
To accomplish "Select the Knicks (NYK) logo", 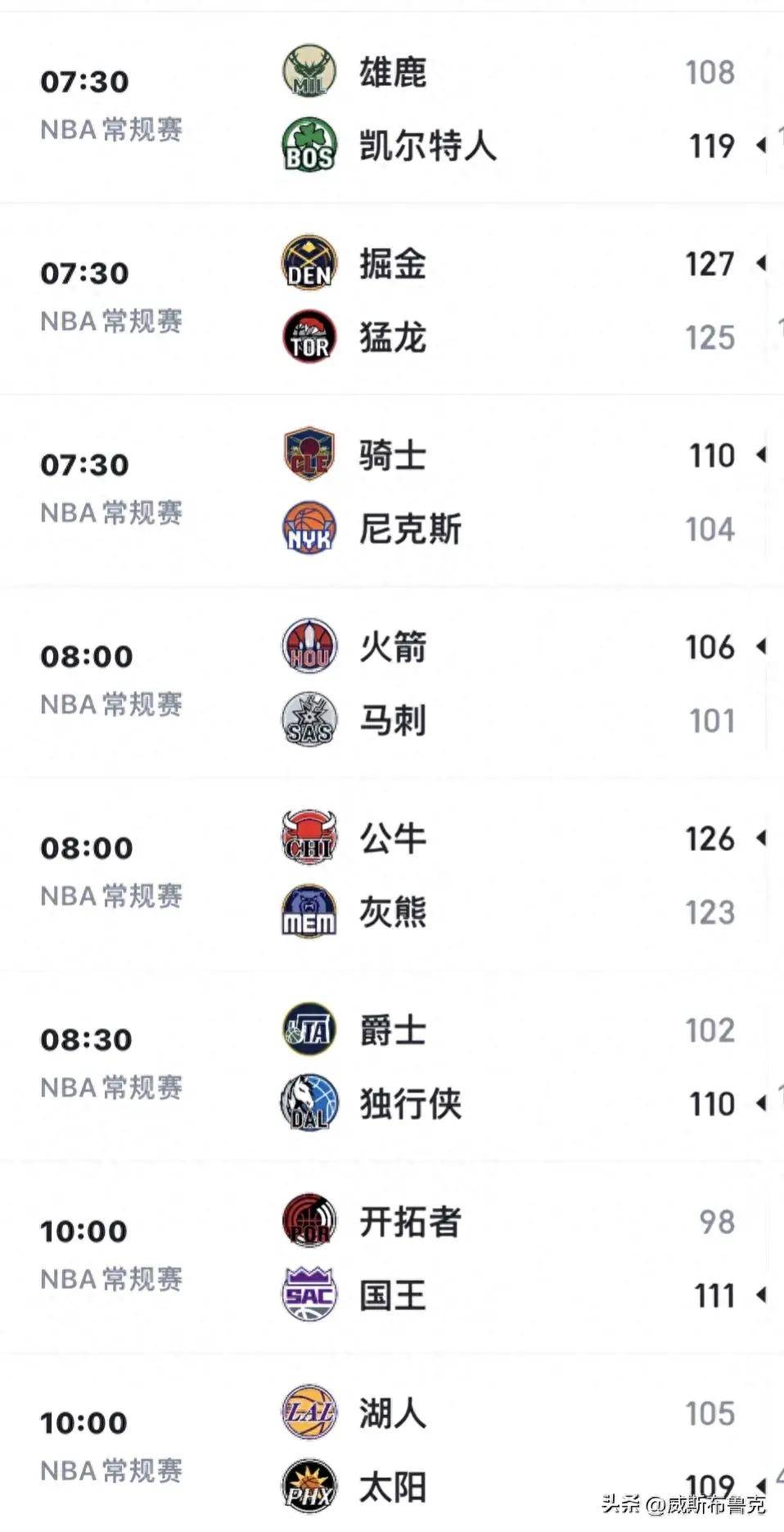I will [x=307, y=529].
